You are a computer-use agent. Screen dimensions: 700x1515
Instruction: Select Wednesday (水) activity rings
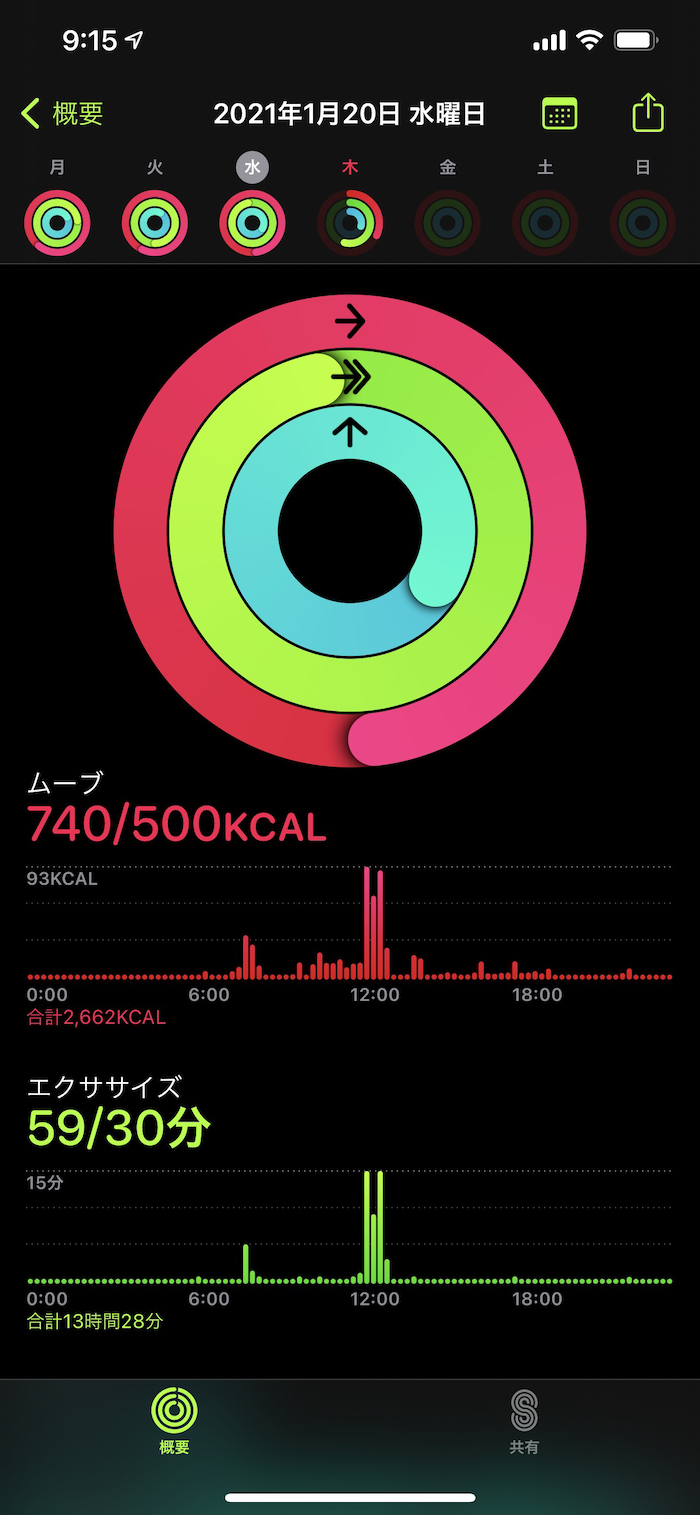tap(252, 222)
